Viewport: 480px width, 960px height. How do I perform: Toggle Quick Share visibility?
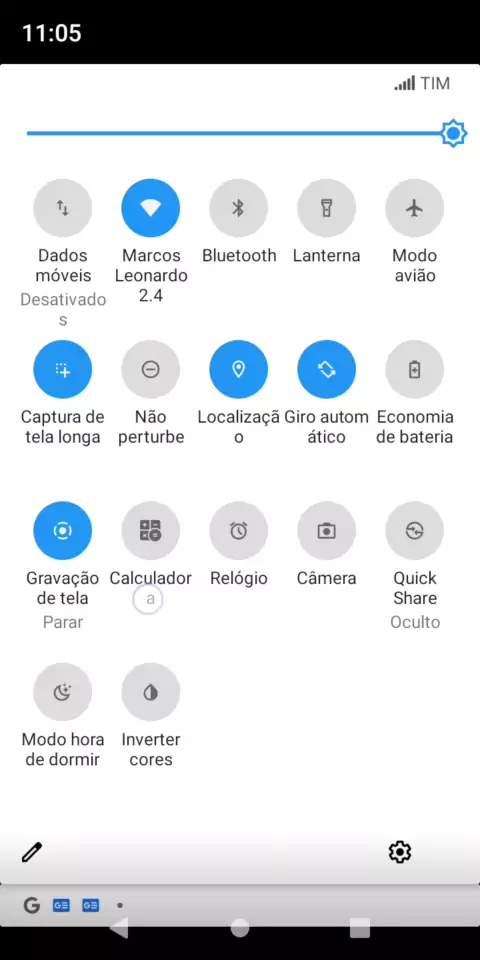pos(414,531)
